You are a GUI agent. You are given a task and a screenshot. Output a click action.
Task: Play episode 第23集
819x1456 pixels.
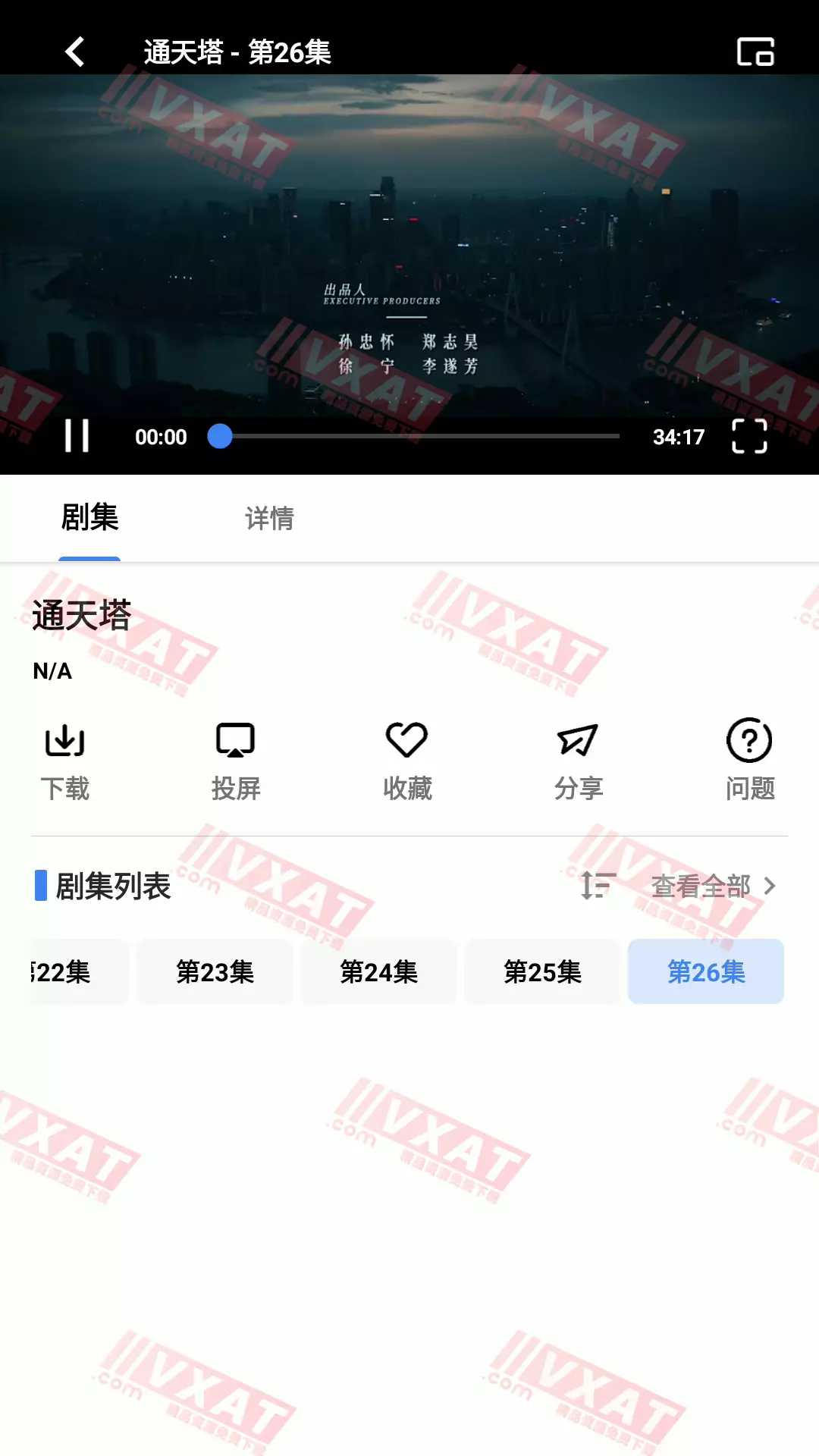click(215, 971)
